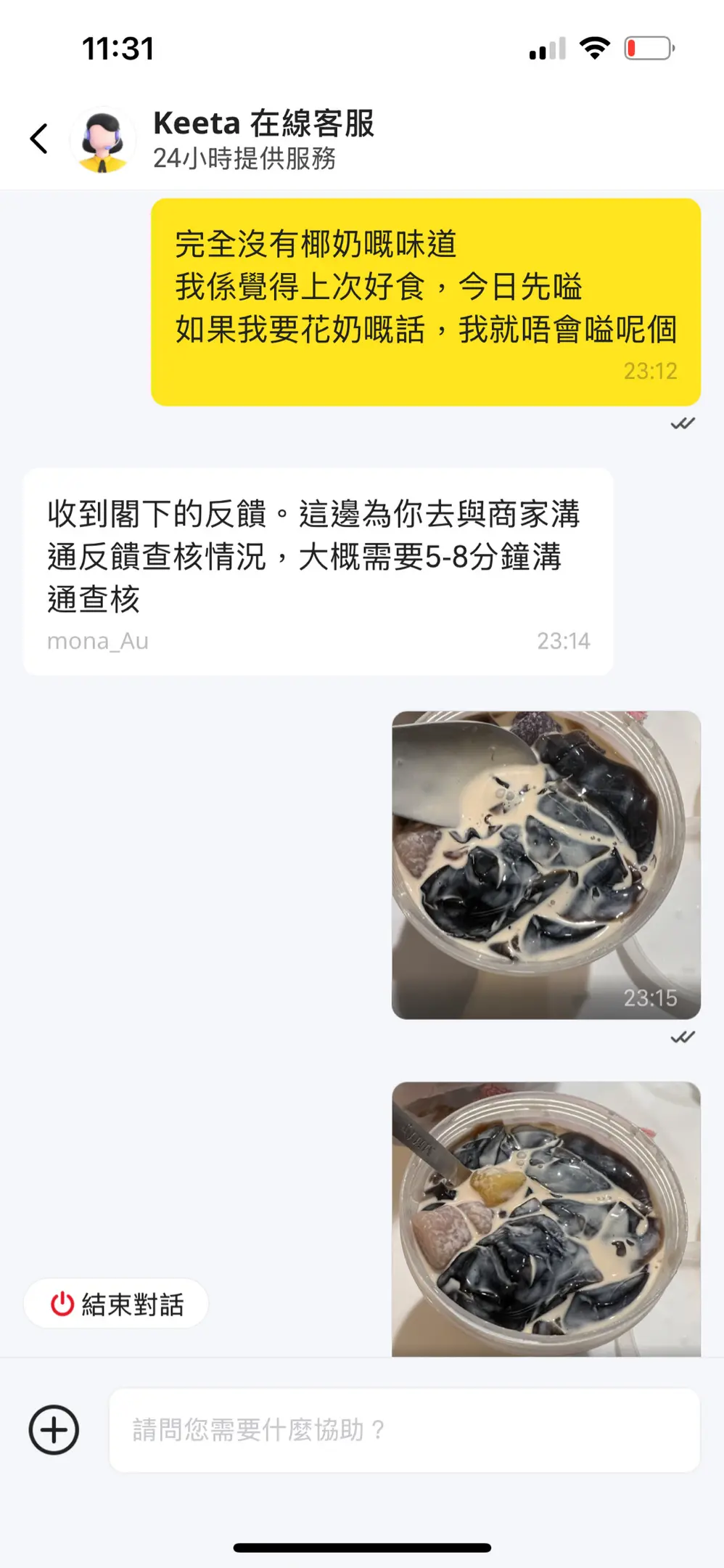Image resolution: width=724 pixels, height=1568 pixels.
Task: Tap the 結束對話 button to end chat
Action: click(116, 1304)
